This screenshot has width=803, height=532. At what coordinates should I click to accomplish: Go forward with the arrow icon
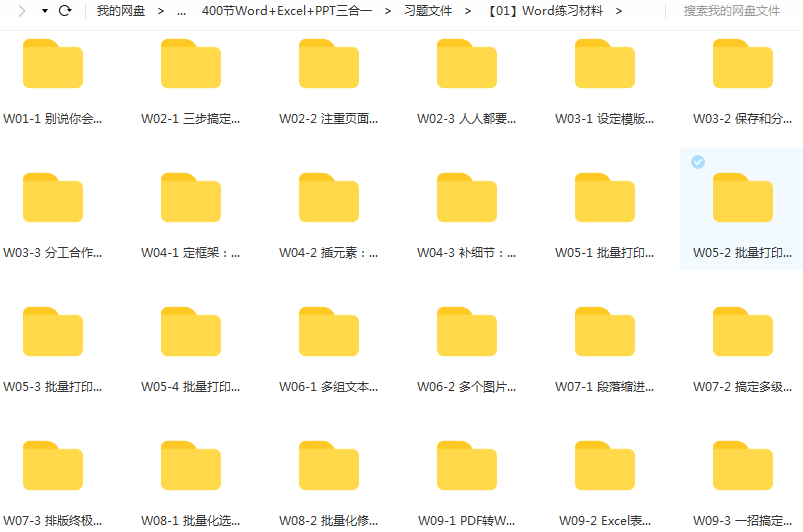22,11
